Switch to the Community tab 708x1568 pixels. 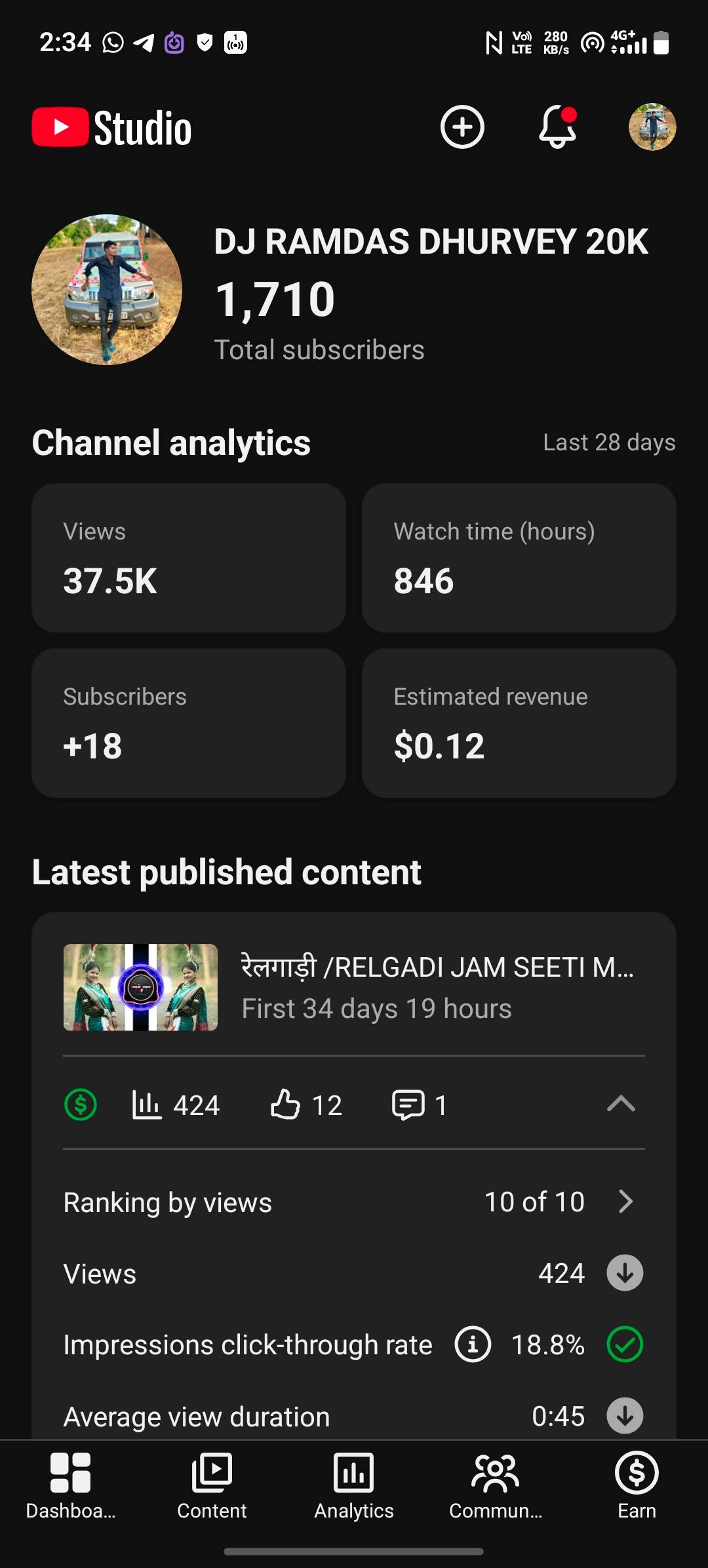(496, 1486)
